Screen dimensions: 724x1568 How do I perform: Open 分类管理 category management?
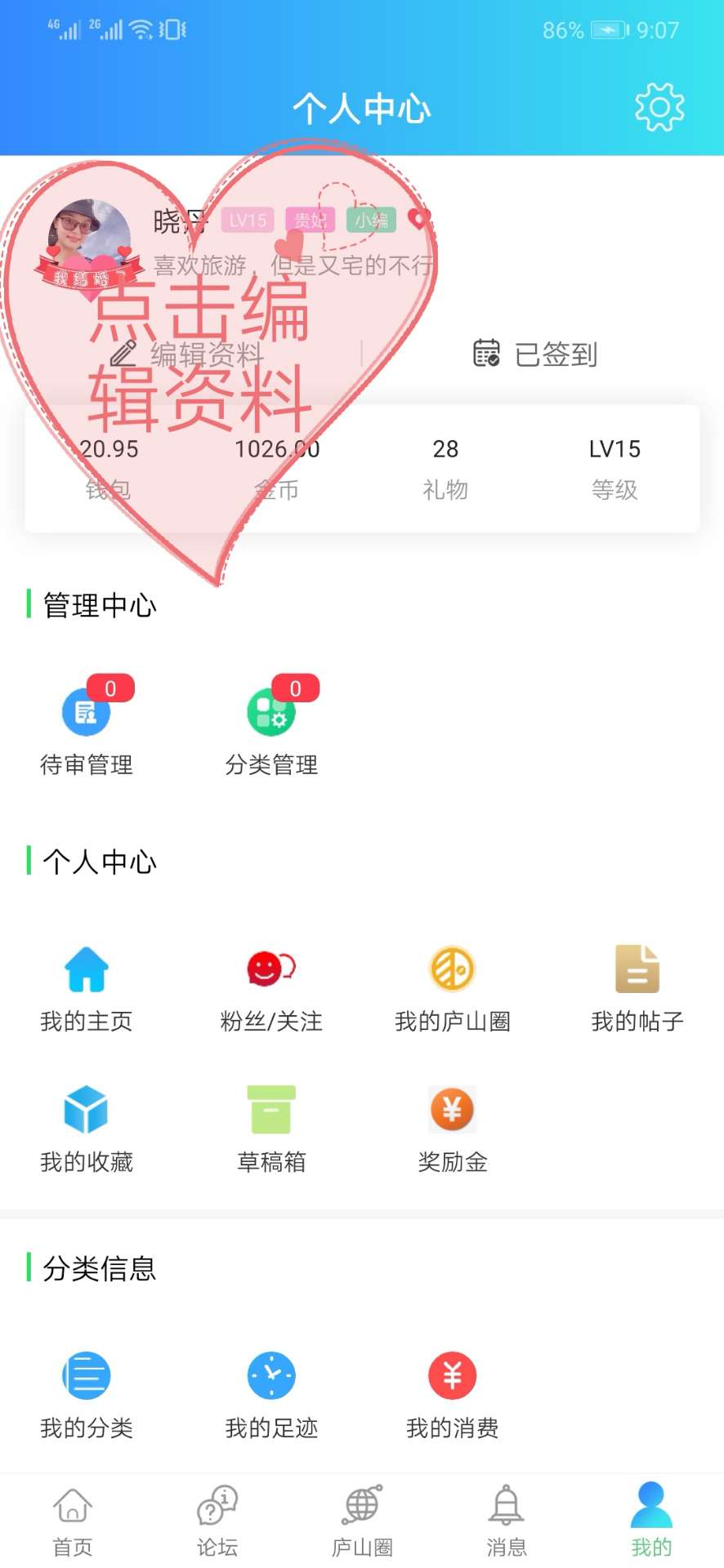tap(271, 727)
